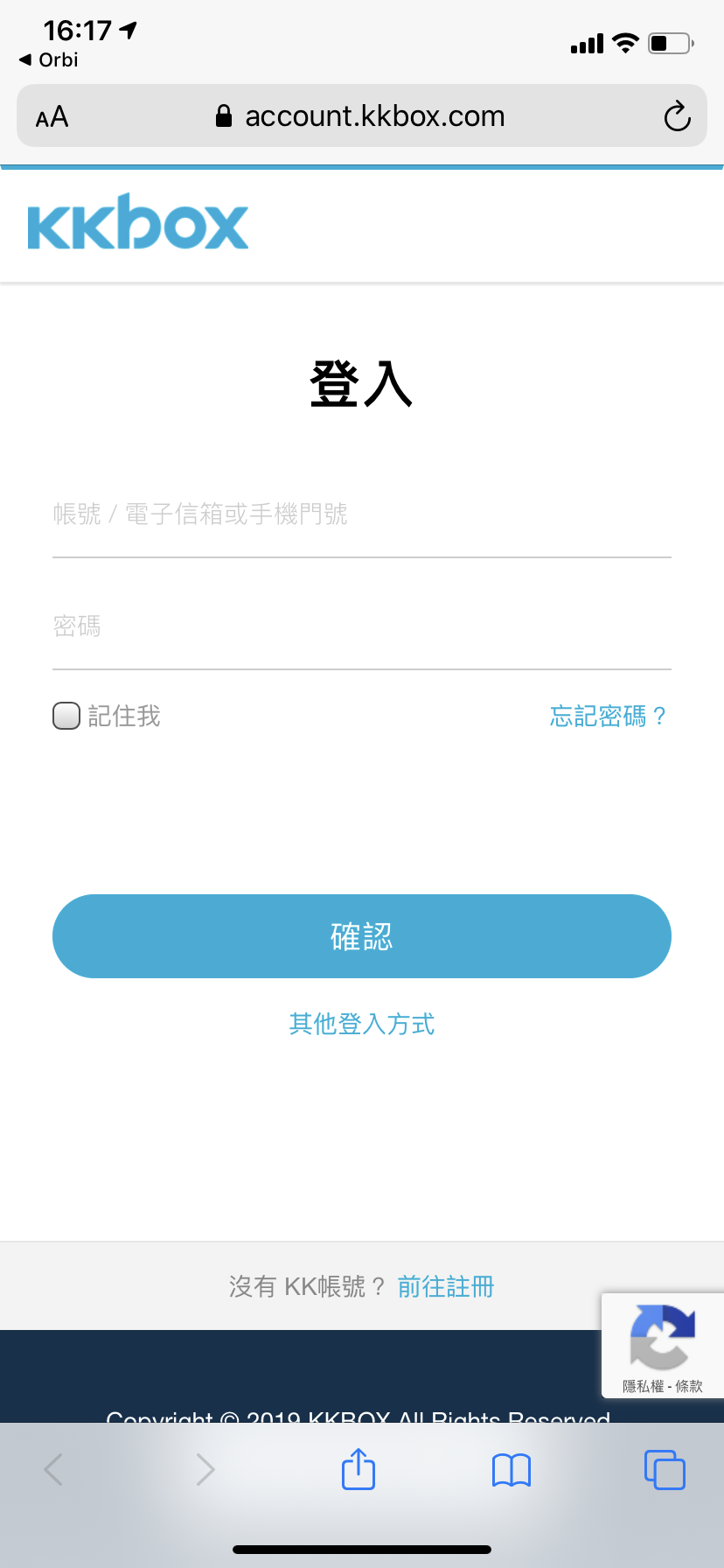Open the Safari share sheet

click(359, 1469)
